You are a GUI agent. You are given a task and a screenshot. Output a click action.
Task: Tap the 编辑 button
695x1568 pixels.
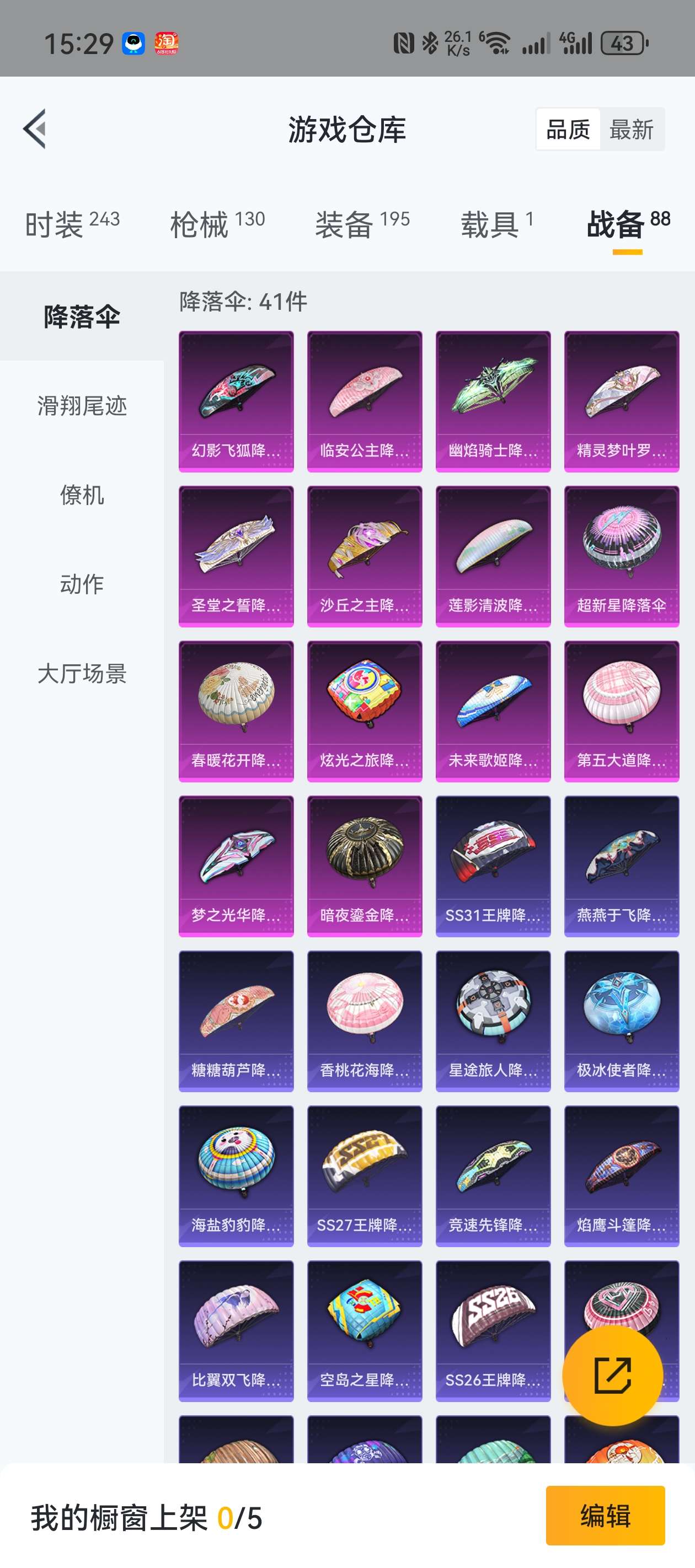pyautogui.click(x=605, y=1515)
